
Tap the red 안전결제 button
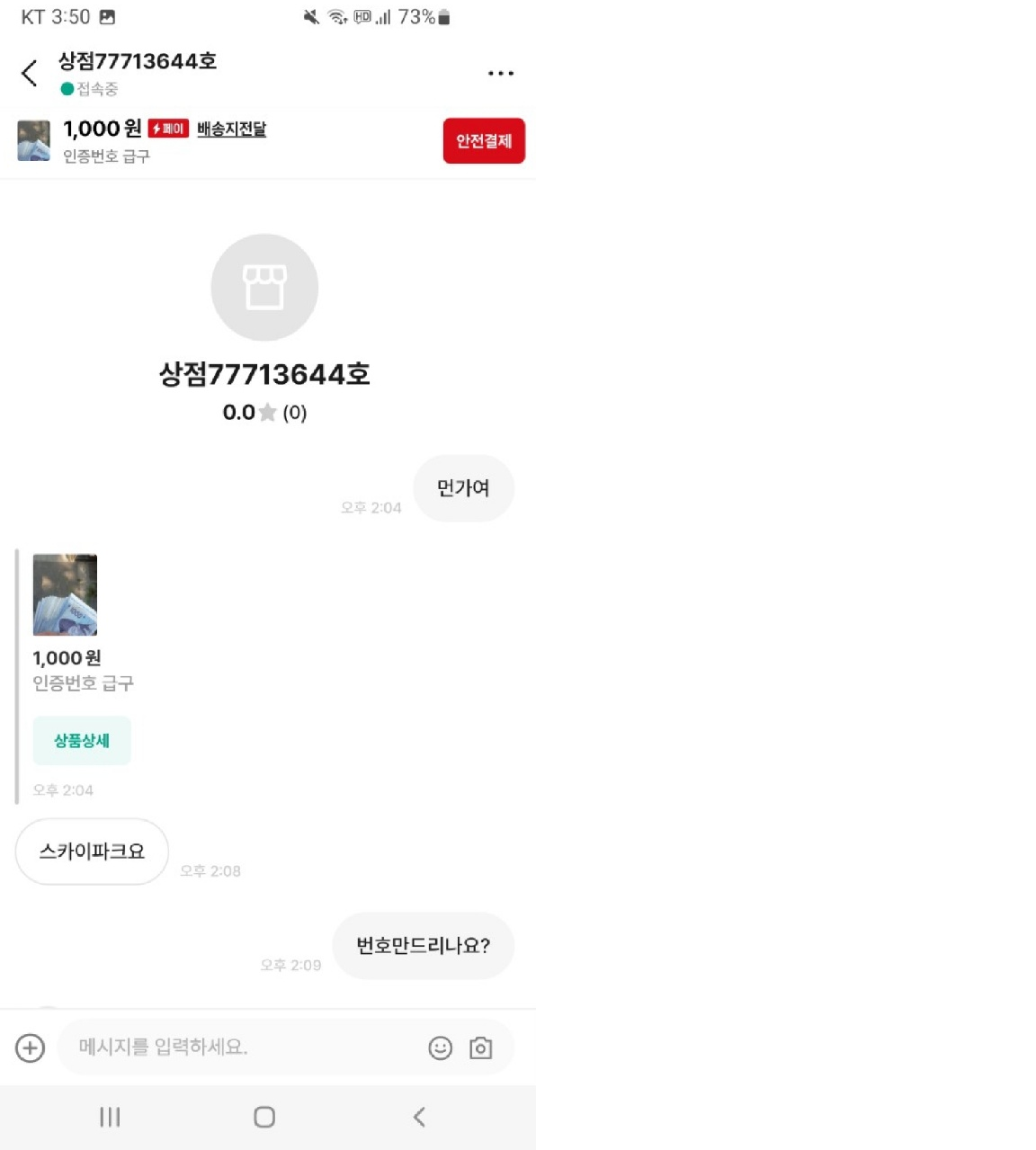(x=483, y=141)
